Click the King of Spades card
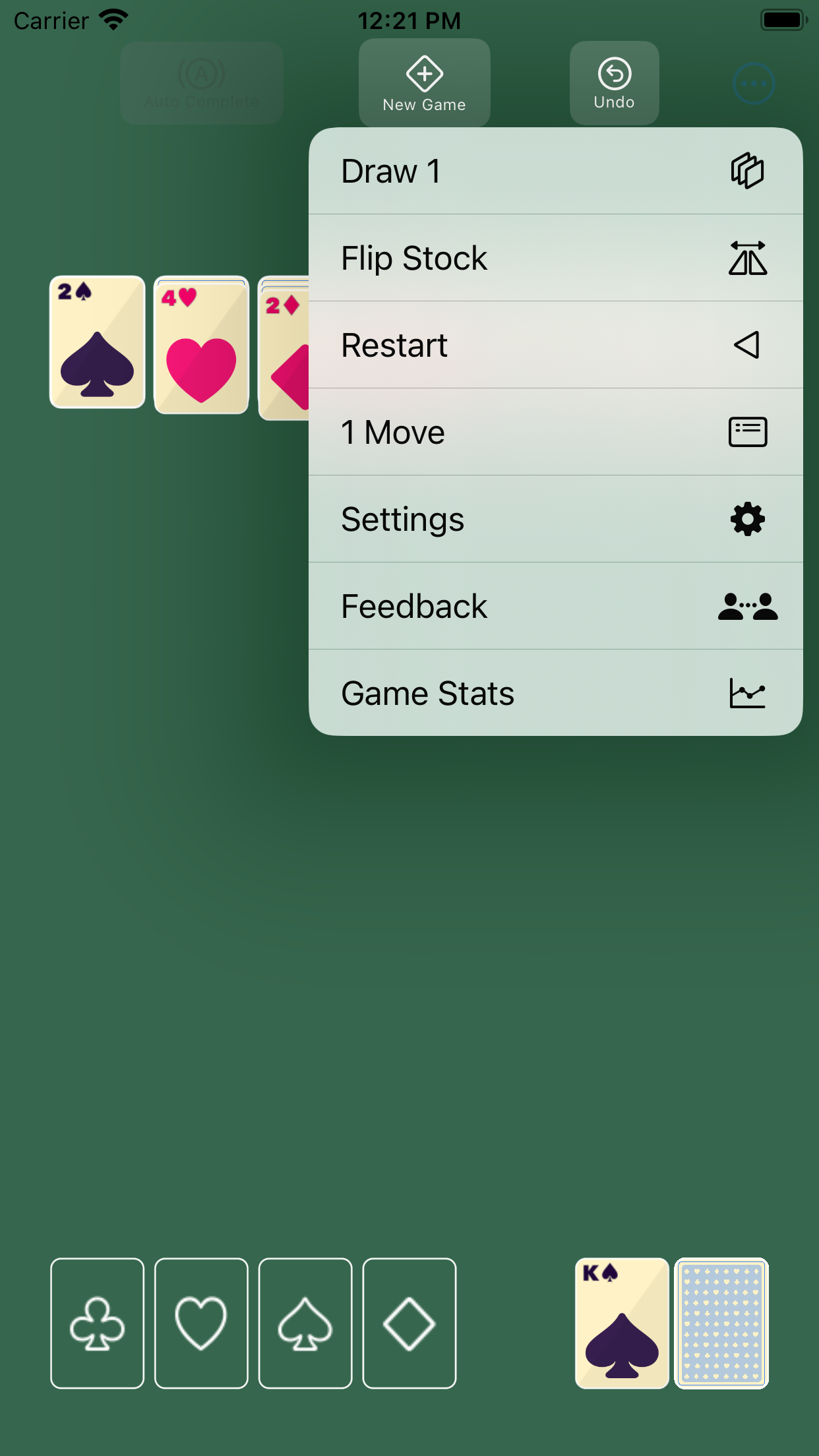This screenshot has height=1456, width=819. (x=621, y=1322)
